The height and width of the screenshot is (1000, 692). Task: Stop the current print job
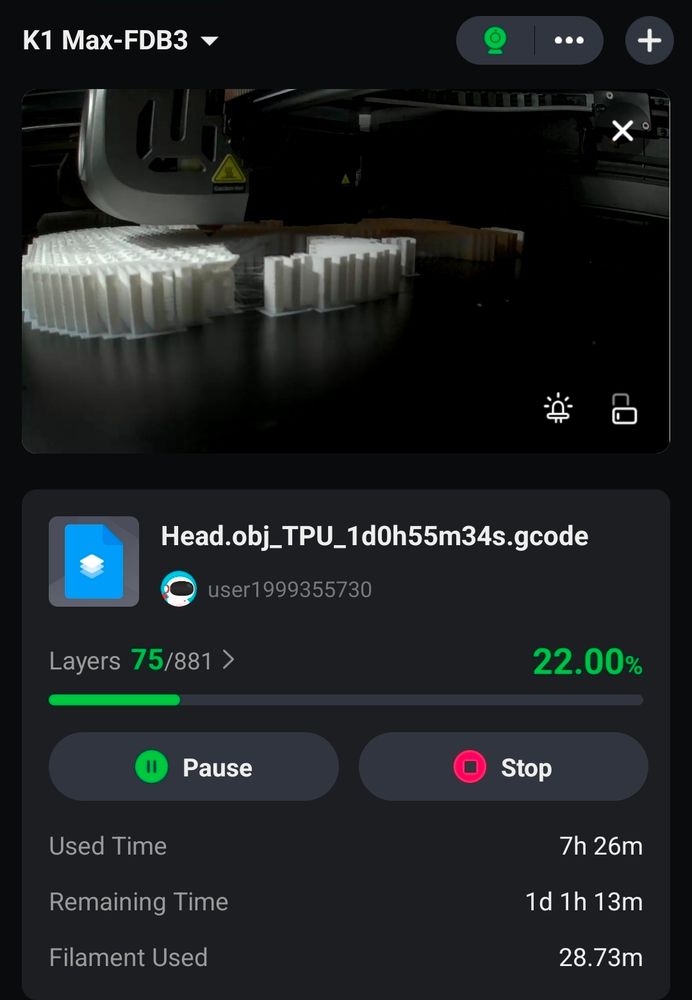pyautogui.click(x=503, y=767)
